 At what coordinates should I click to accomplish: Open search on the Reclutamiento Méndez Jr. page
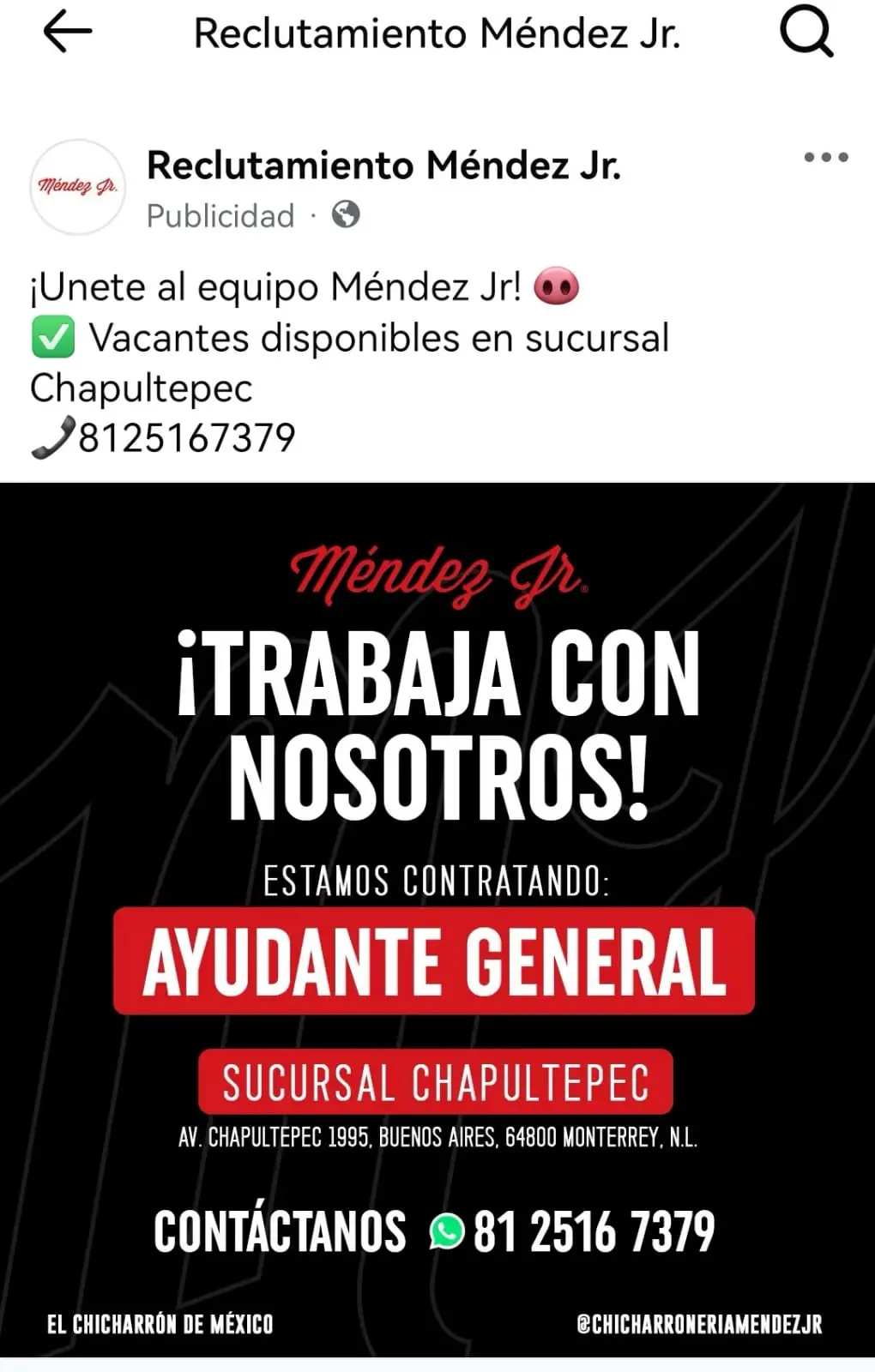click(x=806, y=33)
